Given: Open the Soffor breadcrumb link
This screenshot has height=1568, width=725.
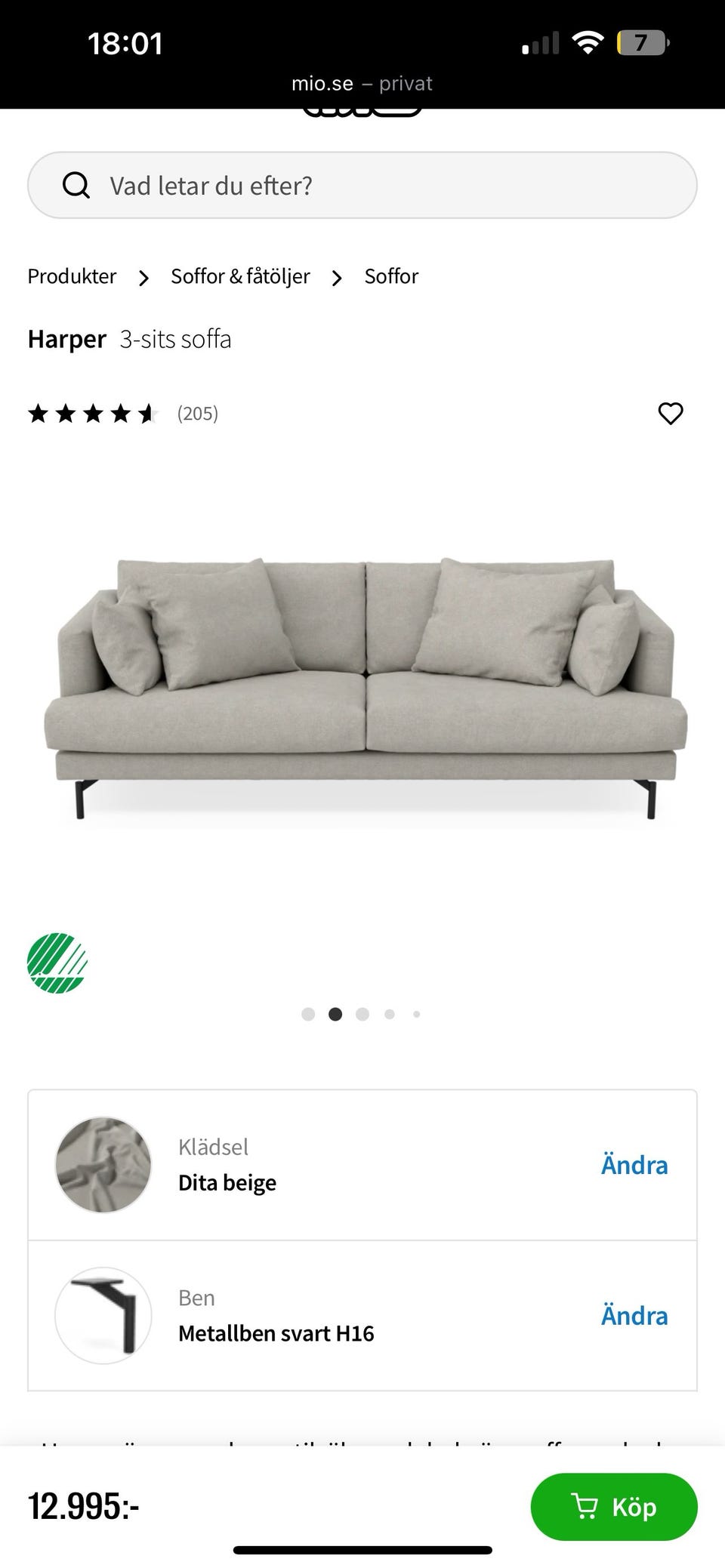Looking at the screenshot, I should (391, 276).
